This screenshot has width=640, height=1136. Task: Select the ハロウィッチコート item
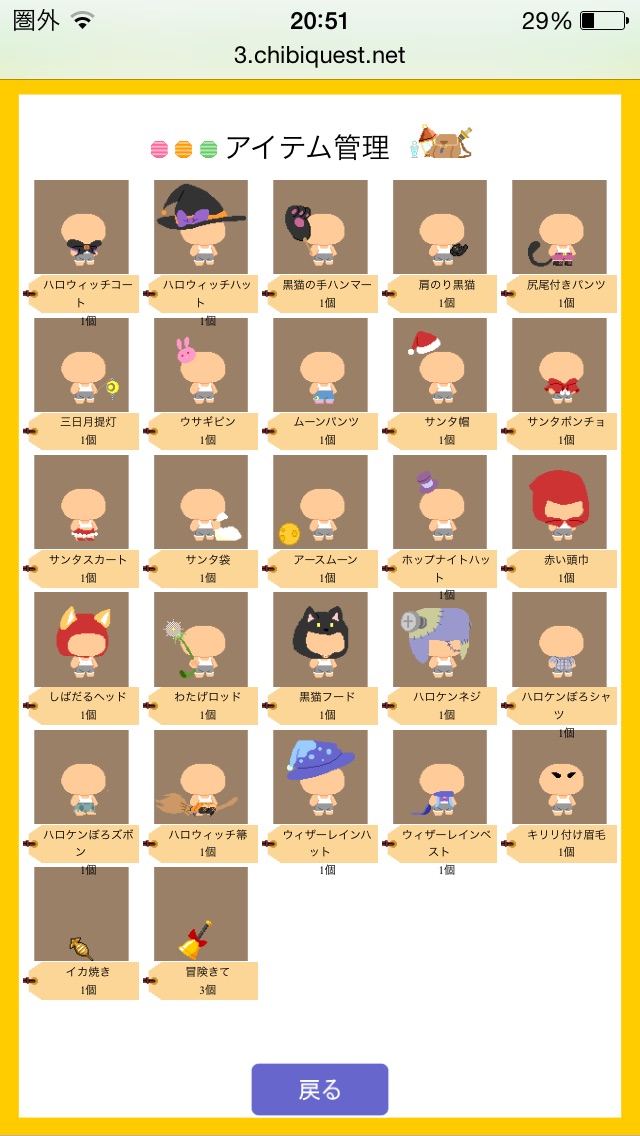coord(81,227)
